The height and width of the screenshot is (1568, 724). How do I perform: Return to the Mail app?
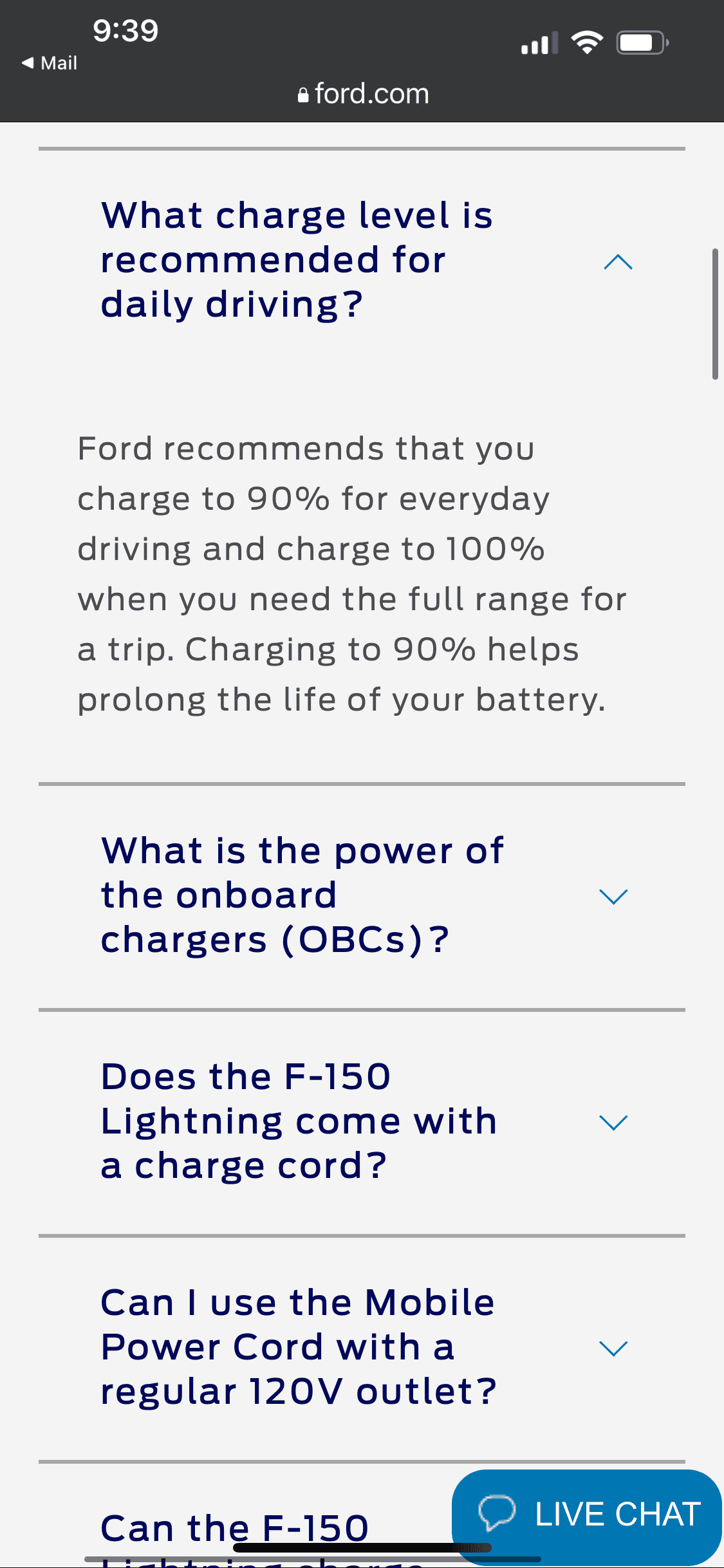pos(50,63)
